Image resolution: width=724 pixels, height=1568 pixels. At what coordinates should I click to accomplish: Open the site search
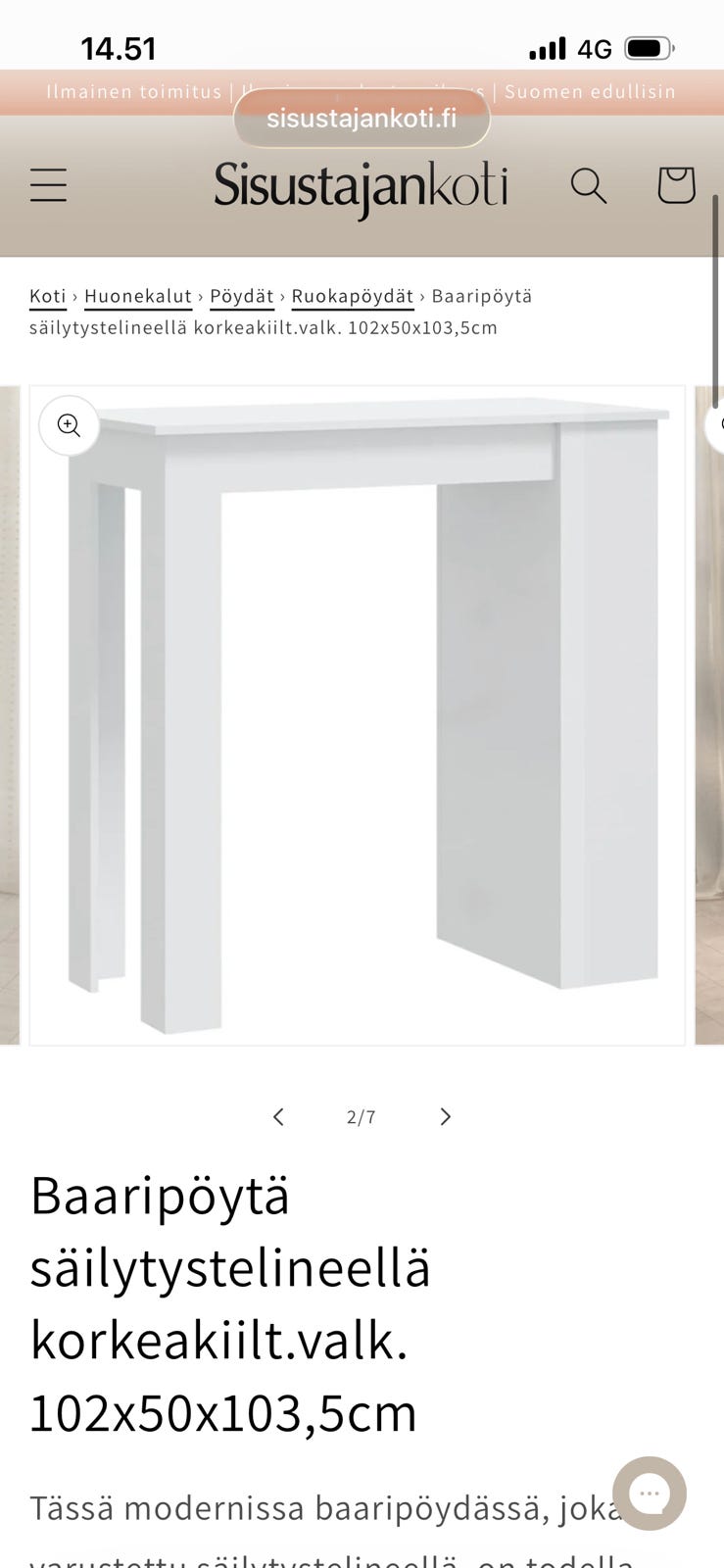point(589,185)
